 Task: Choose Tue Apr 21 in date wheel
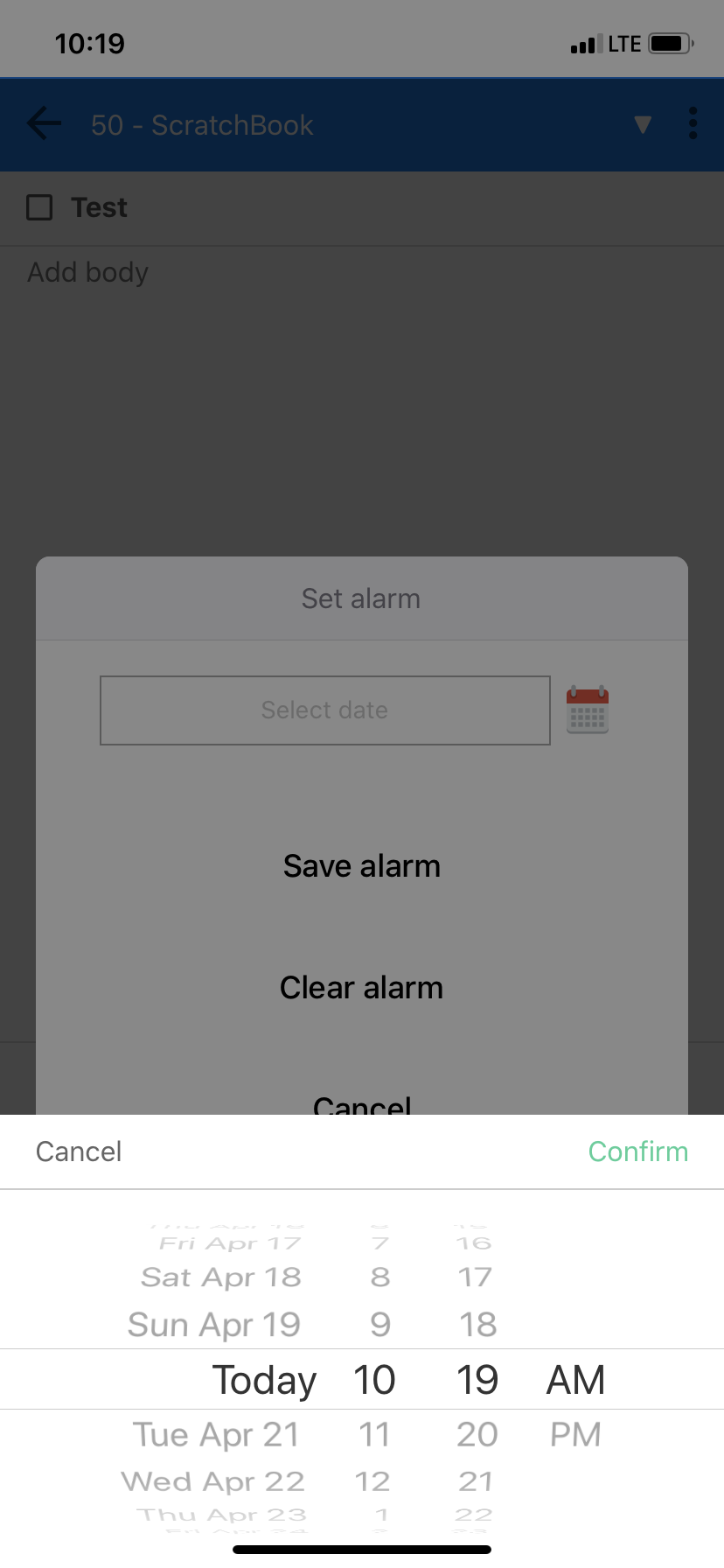(216, 1434)
